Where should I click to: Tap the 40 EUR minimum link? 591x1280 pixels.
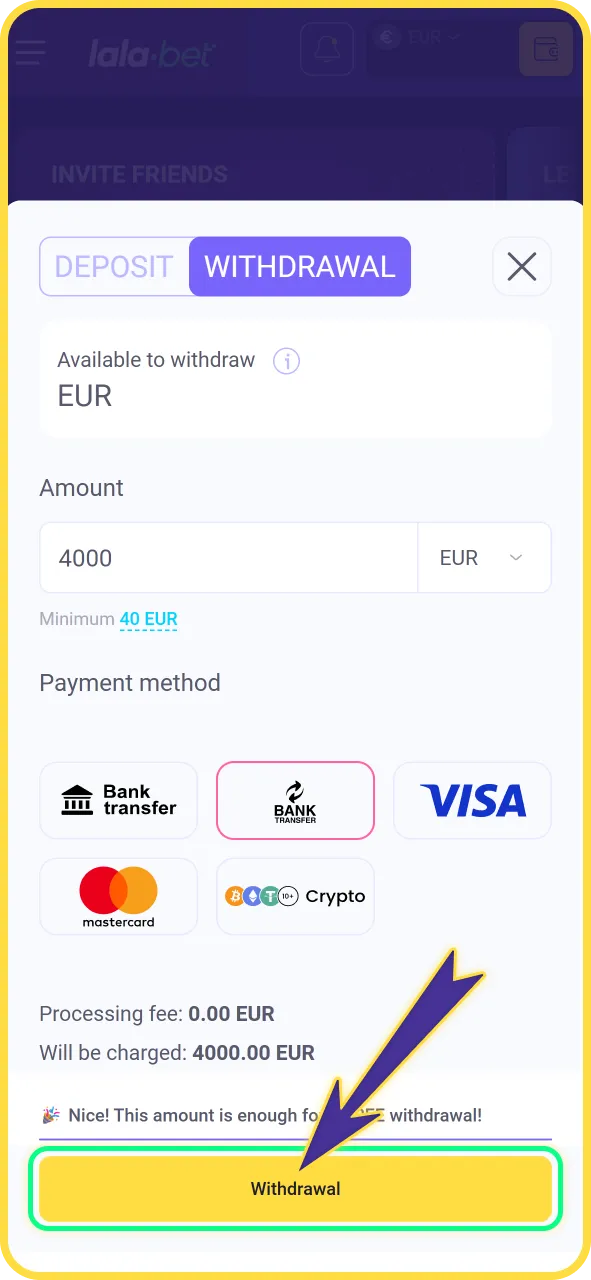point(148,619)
